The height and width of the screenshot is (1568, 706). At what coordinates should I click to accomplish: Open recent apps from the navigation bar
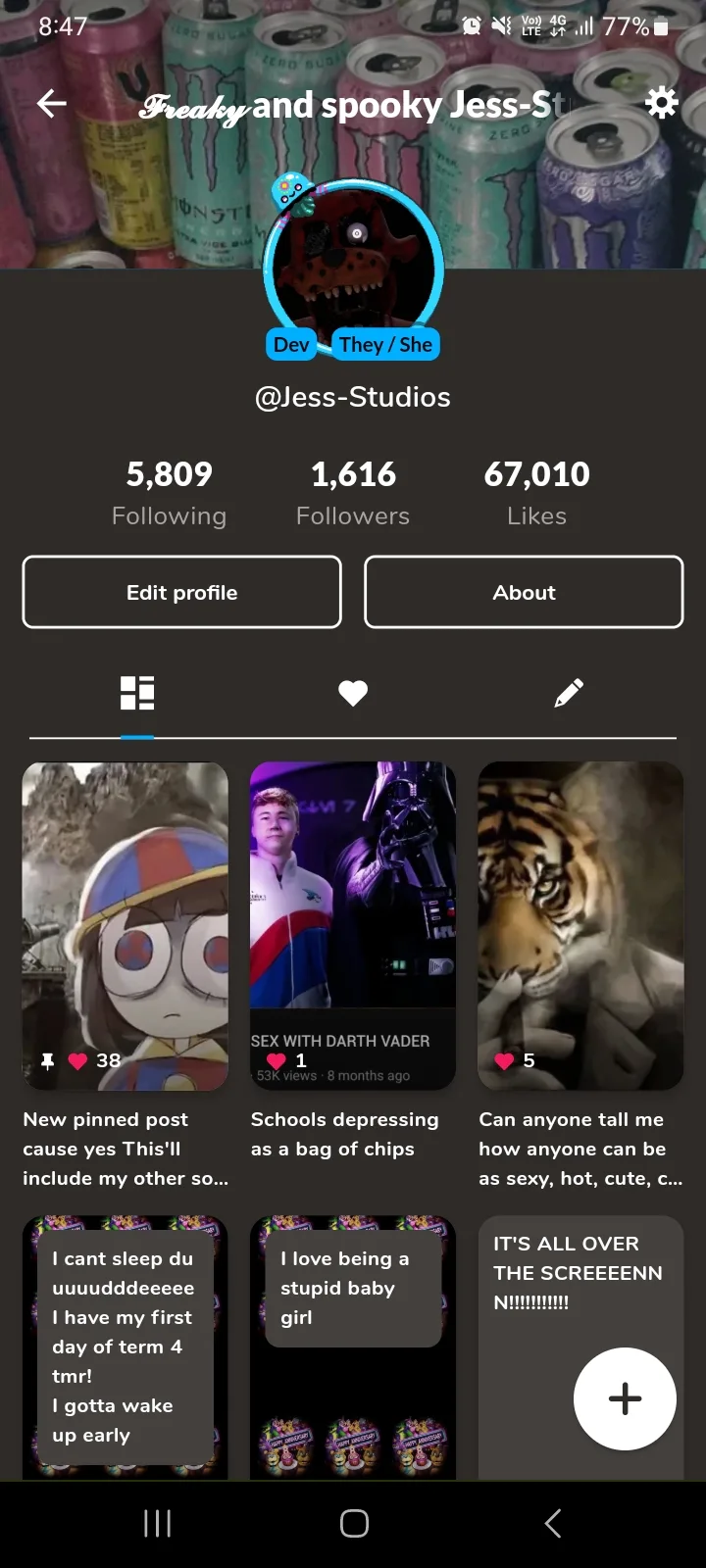point(157,1523)
